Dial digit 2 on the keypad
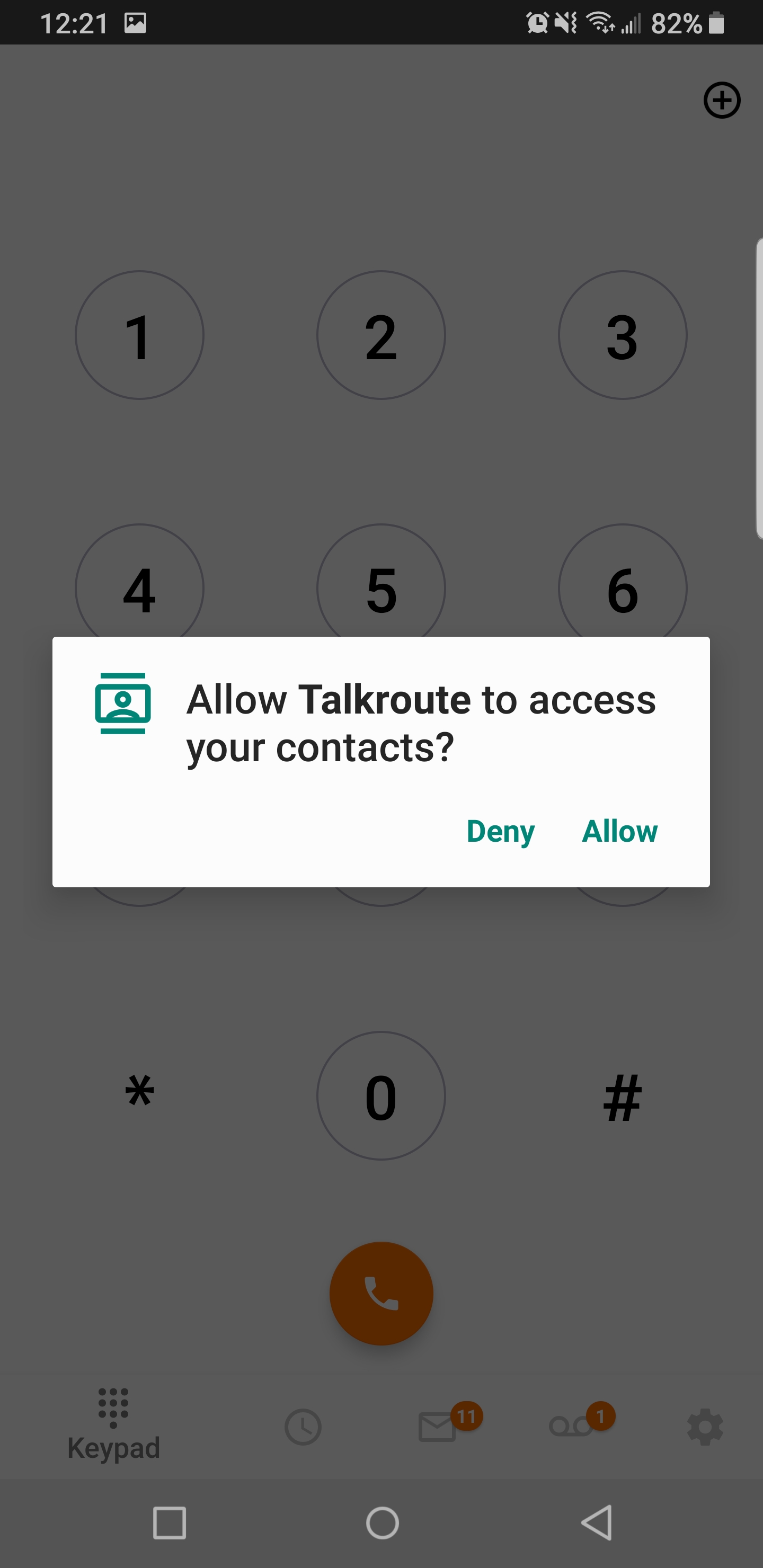This screenshot has height=1568, width=763. click(381, 335)
